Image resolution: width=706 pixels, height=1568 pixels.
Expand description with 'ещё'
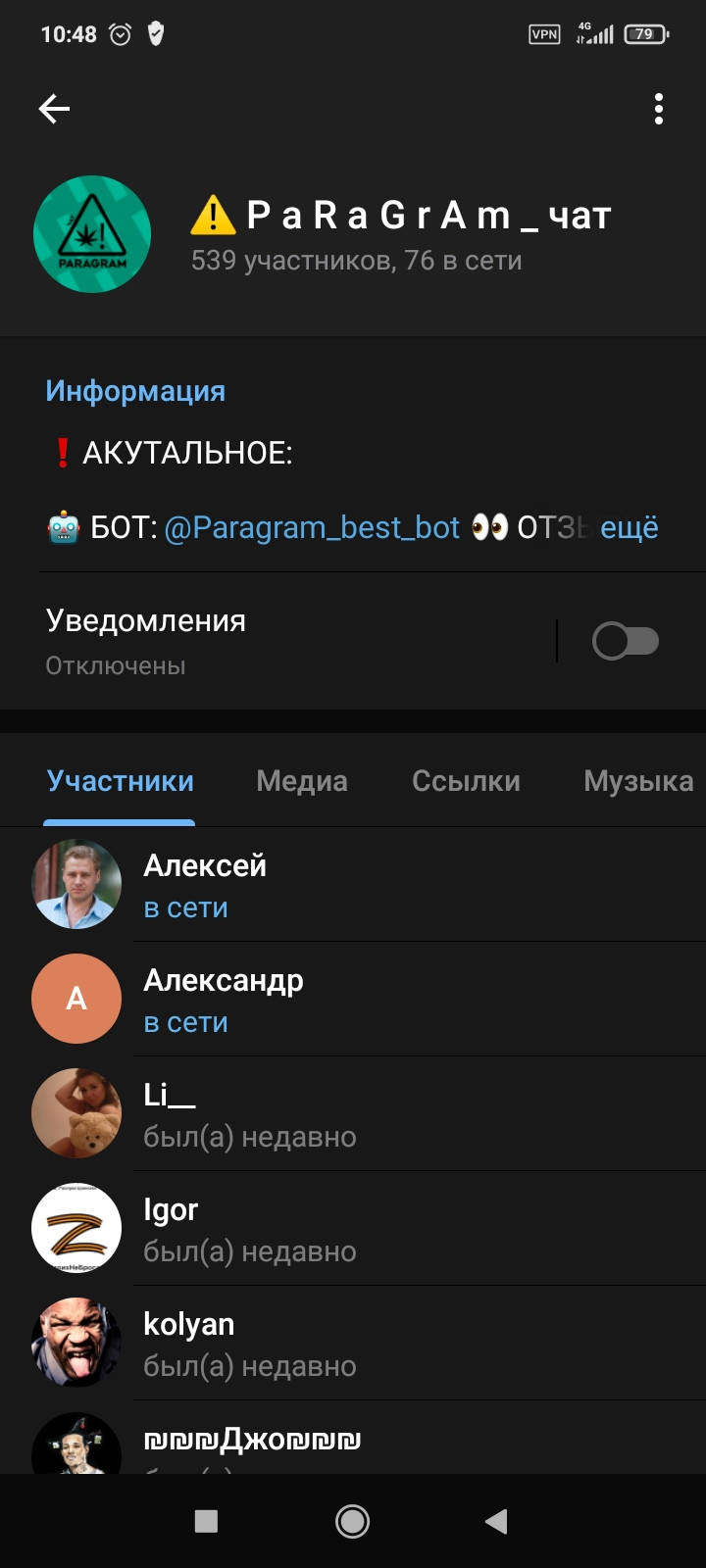[629, 528]
